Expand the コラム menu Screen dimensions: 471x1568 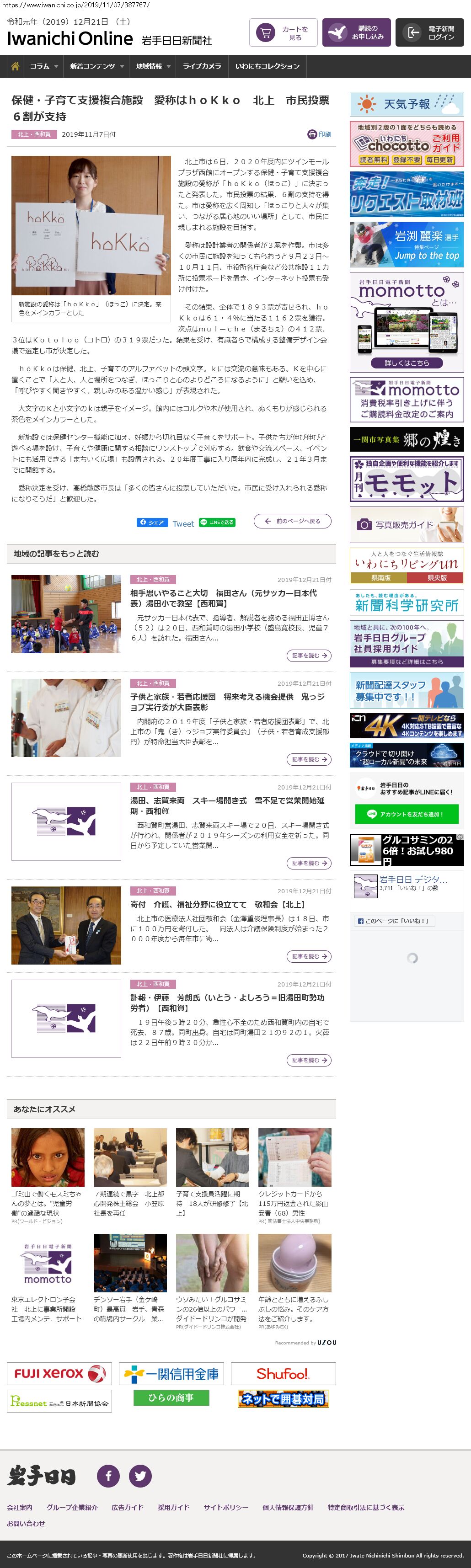(44, 66)
